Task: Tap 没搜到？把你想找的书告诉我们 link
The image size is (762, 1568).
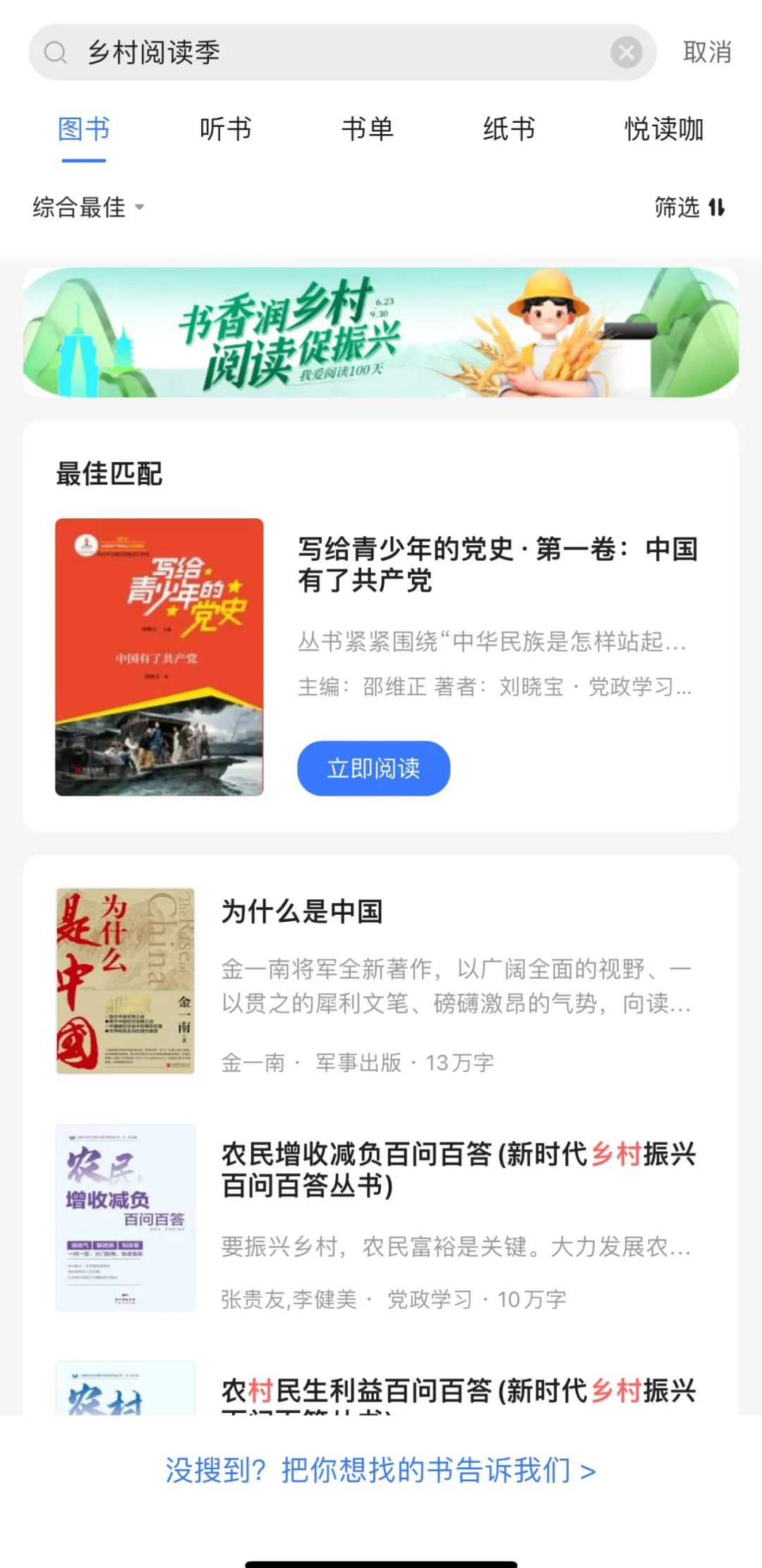Action: click(380, 1471)
